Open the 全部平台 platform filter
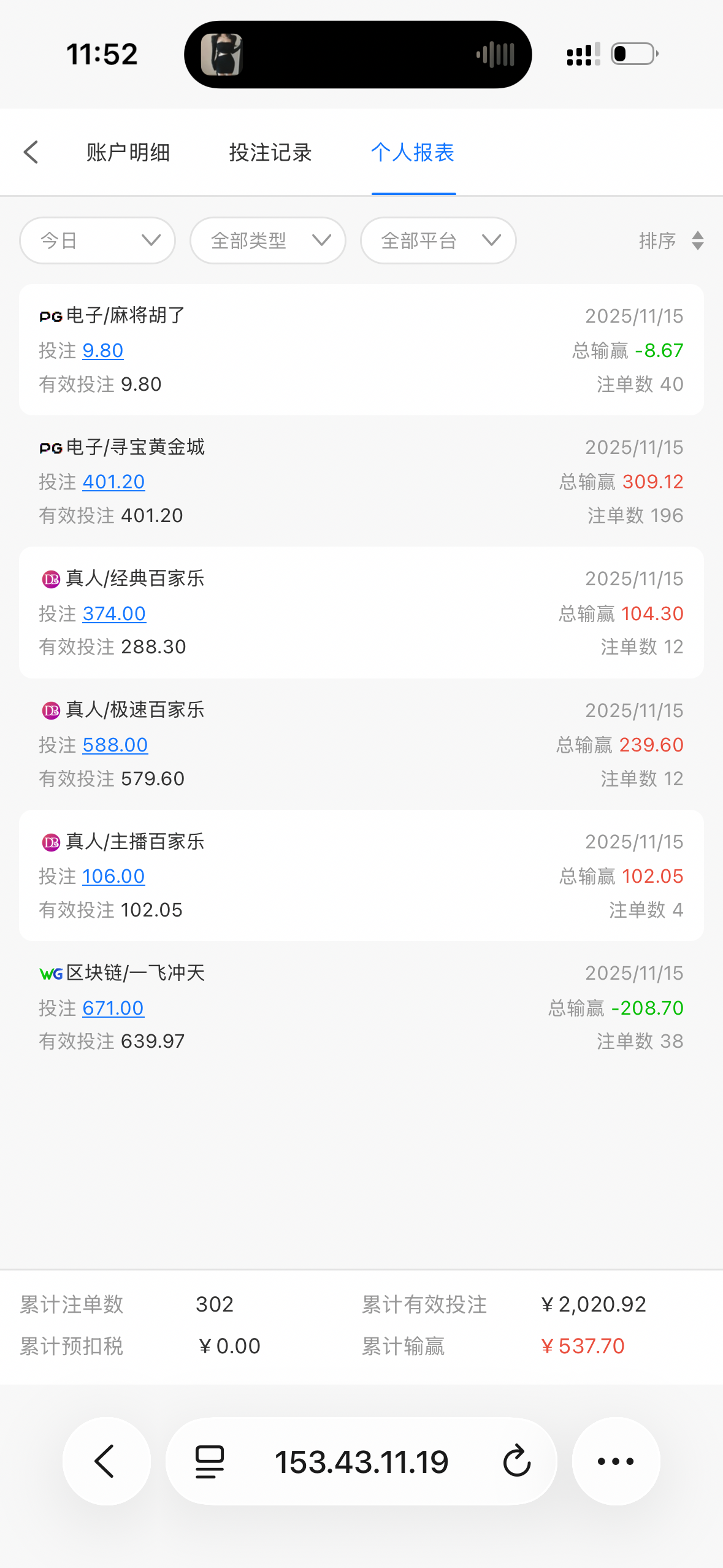 [438, 240]
